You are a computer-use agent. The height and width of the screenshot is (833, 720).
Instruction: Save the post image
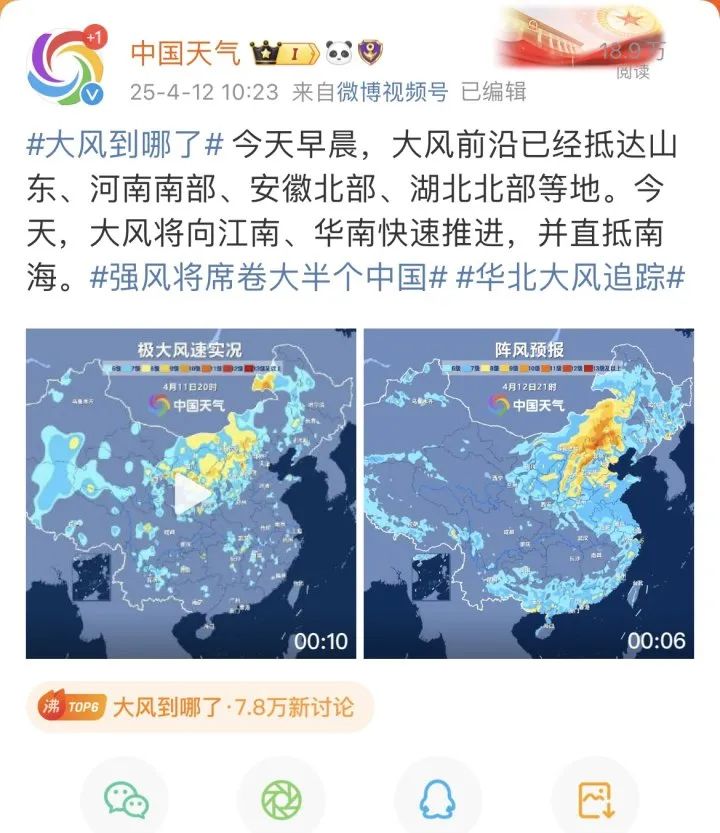tap(596, 799)
